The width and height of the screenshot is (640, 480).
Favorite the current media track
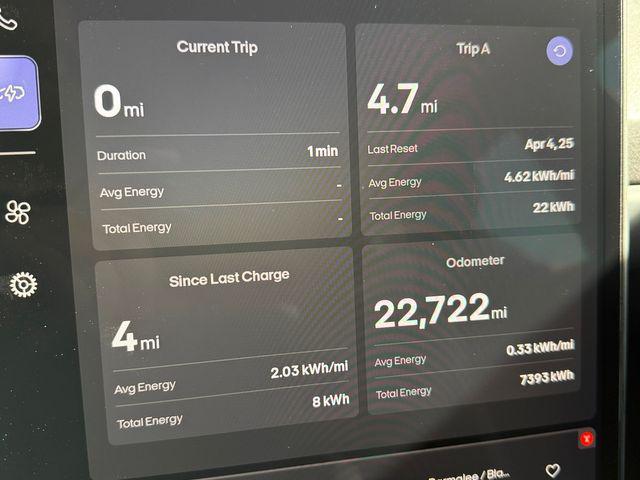(553, 469)
